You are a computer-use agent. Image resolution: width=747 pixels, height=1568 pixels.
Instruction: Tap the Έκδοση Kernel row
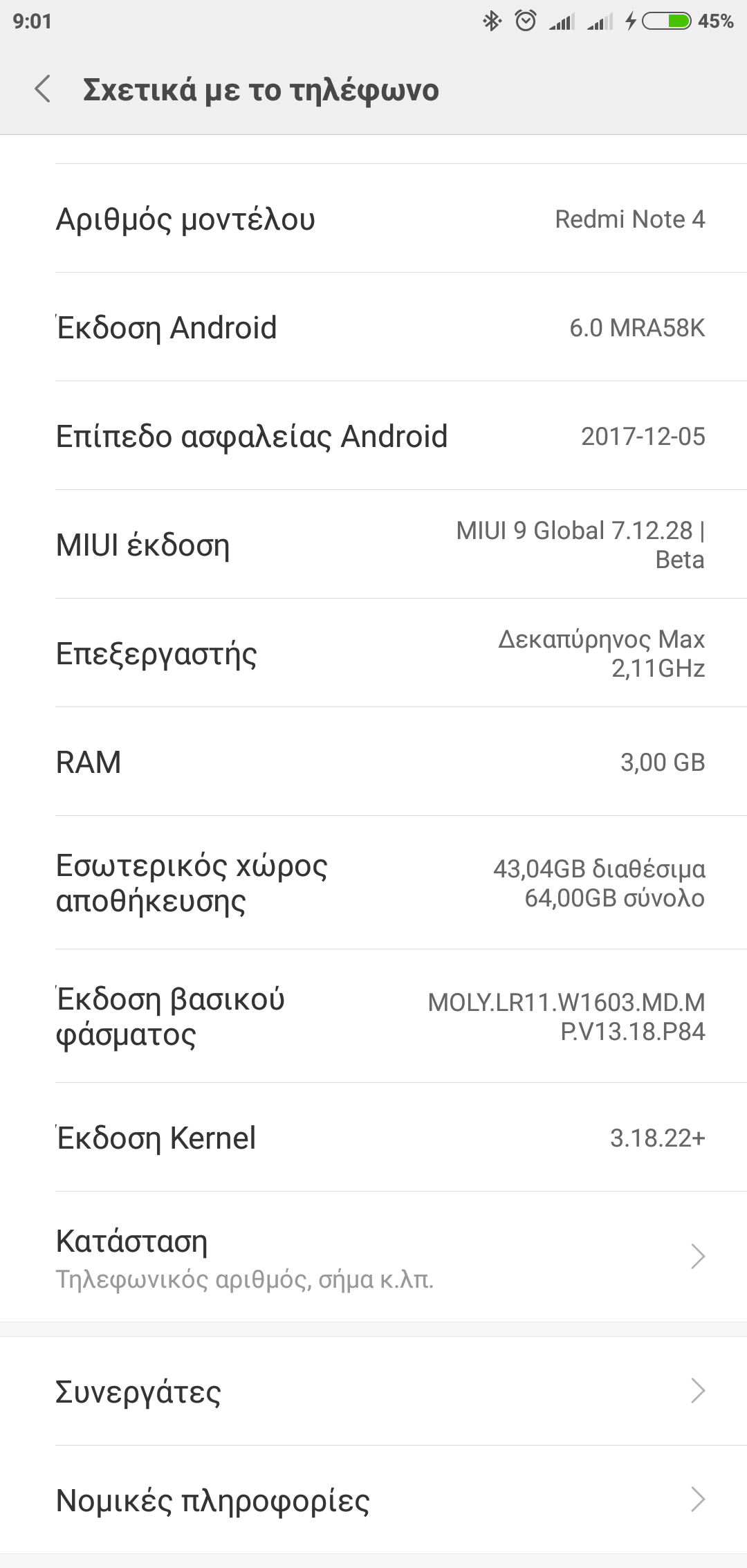point(373,1138)
